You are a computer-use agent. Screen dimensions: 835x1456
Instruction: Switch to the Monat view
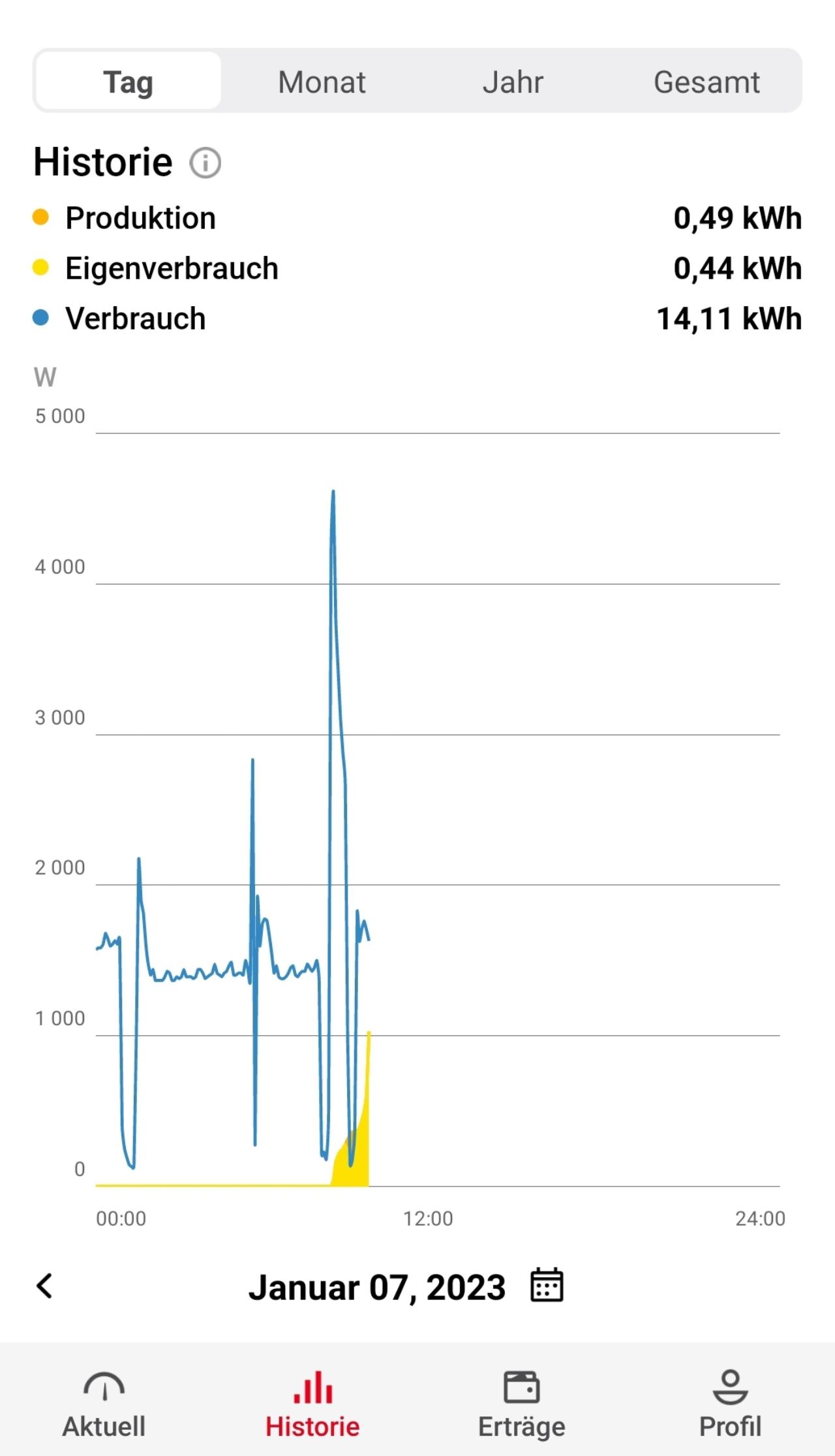(322, 82)
